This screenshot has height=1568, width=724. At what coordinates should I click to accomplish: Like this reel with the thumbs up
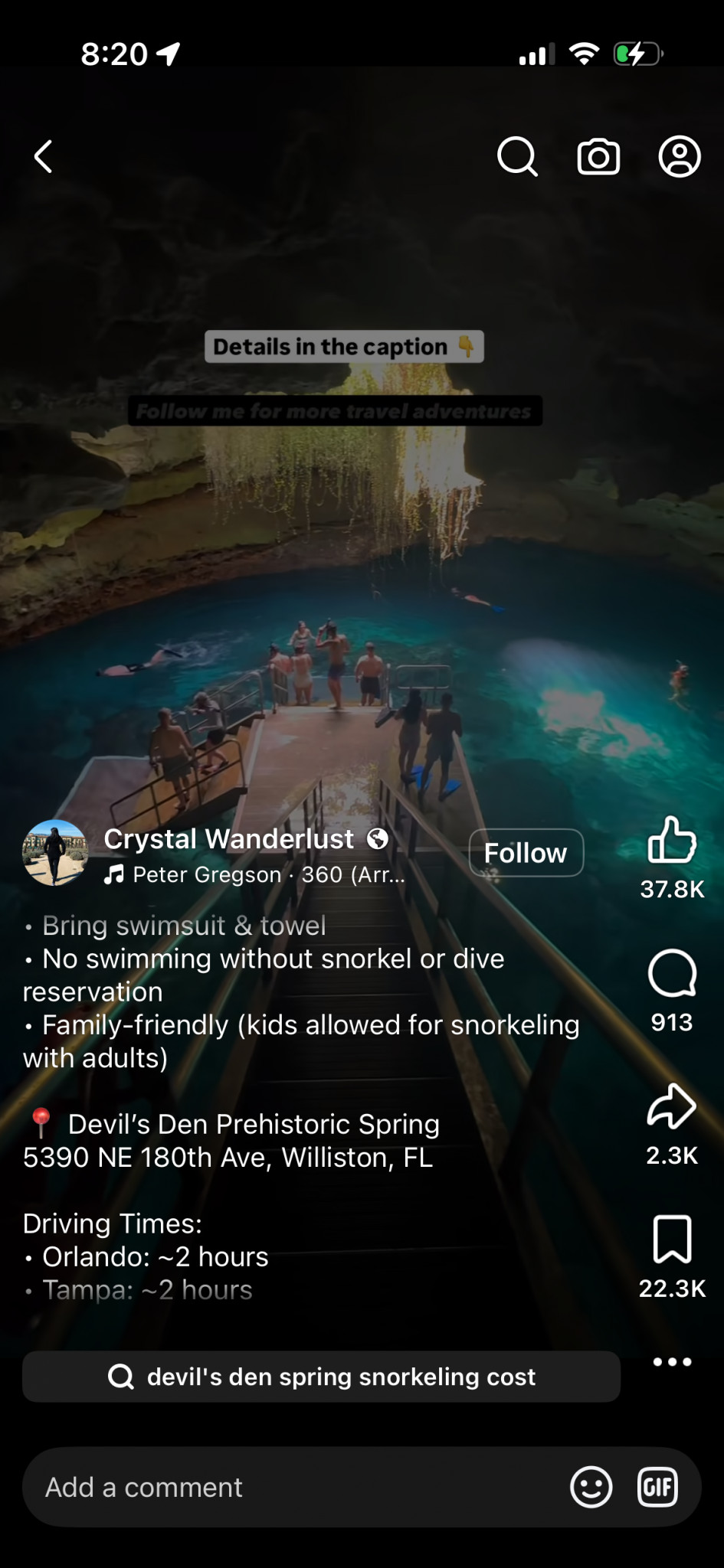(672, 840)
